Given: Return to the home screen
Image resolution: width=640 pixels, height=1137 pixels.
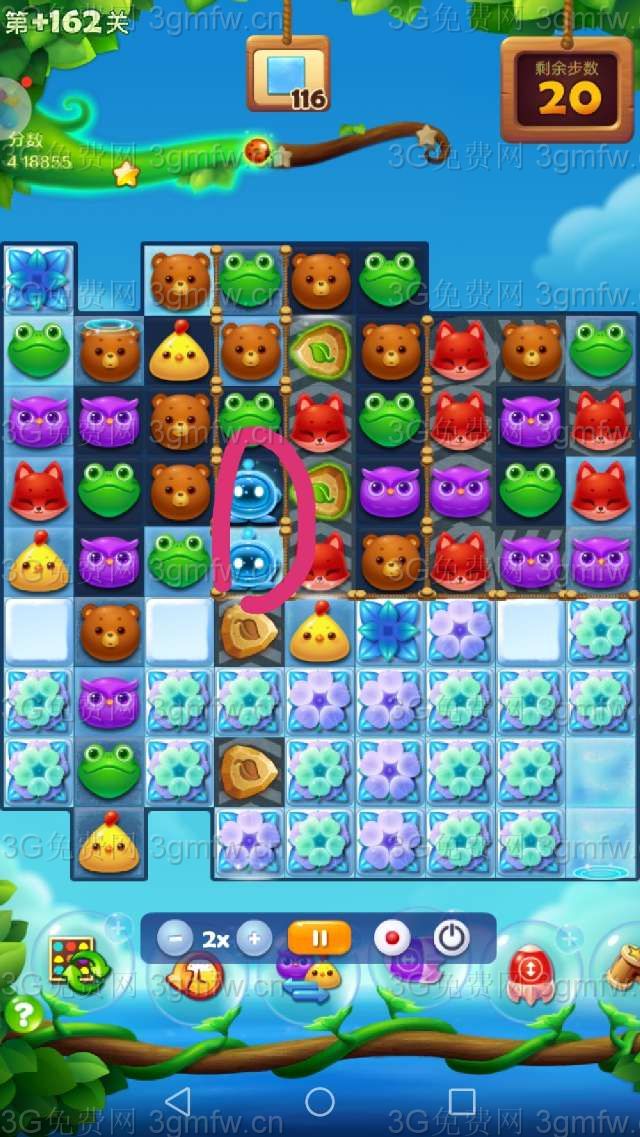Looking at the screenshot, I should [320, 1101].
